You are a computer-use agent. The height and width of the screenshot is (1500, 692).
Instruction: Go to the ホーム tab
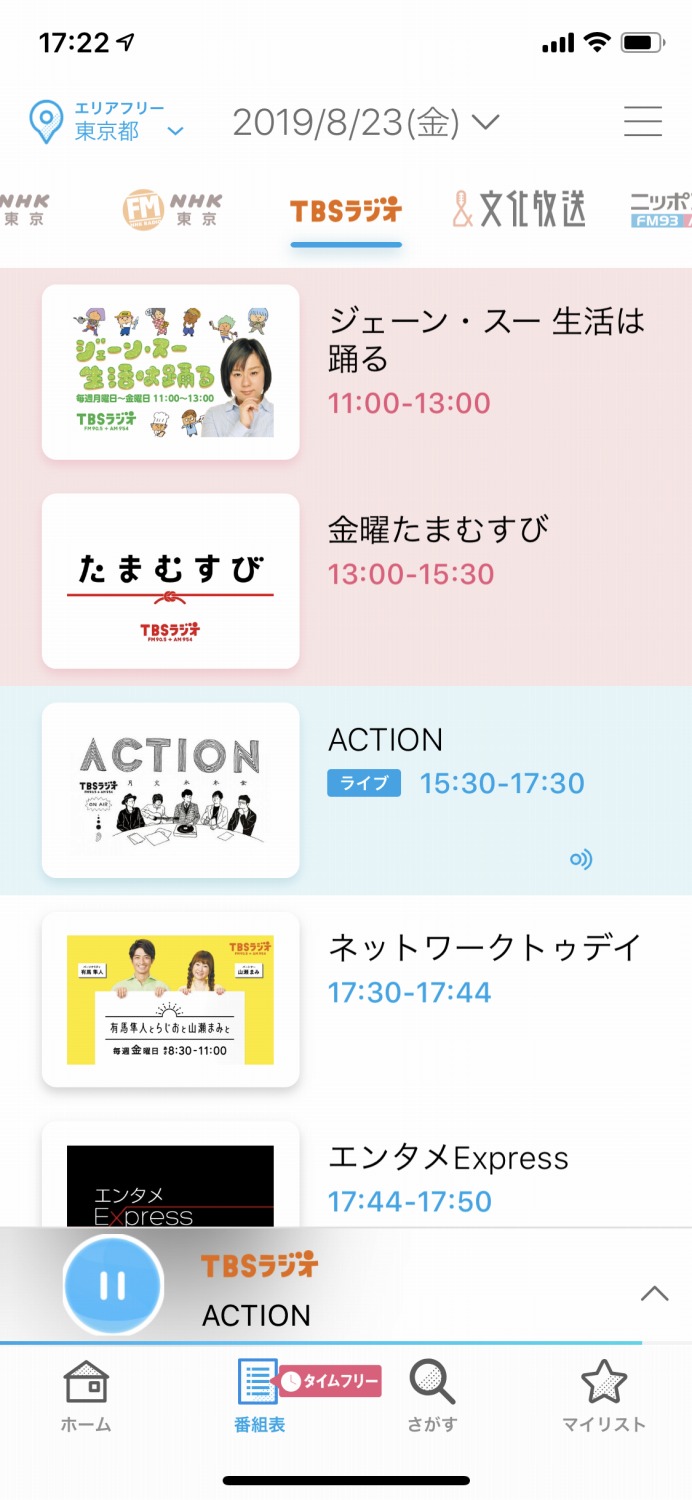click(x=86, y=1397)
